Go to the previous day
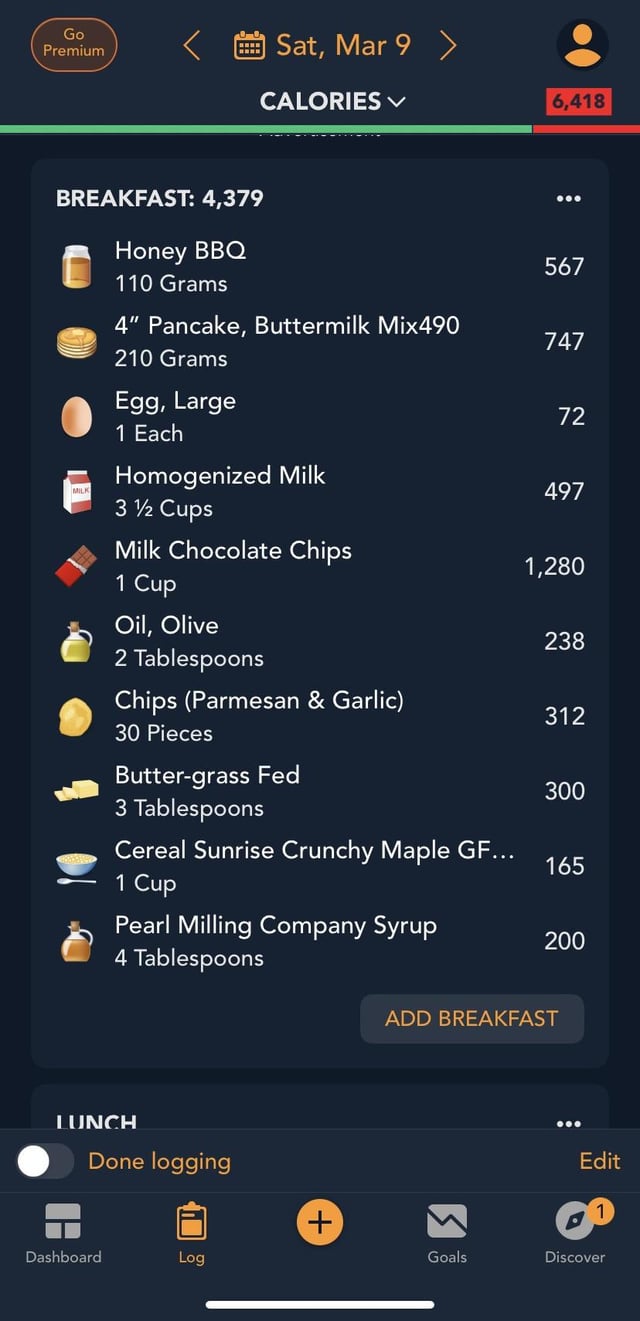Image resolution: width=640 pixels, height=1321 pixels. point(192,45)
